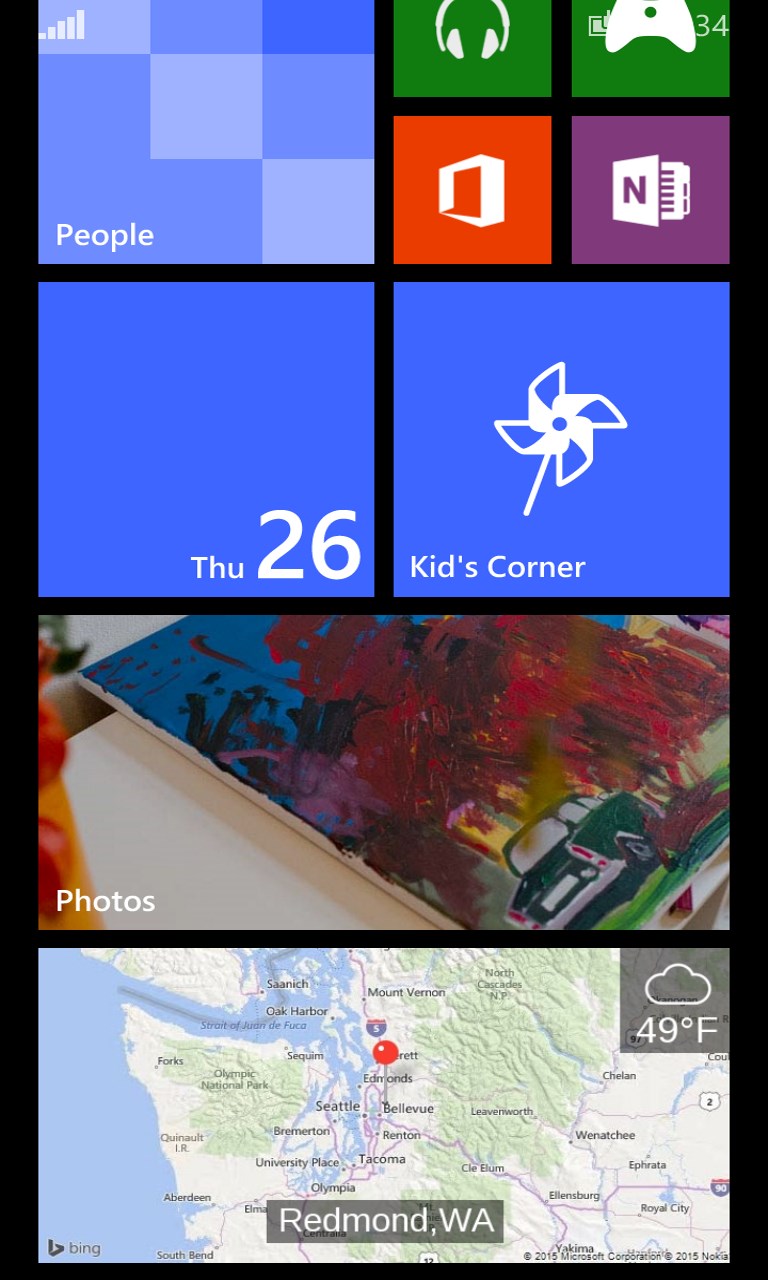
Task: Open the People tile
Action: tap(206, 132)
